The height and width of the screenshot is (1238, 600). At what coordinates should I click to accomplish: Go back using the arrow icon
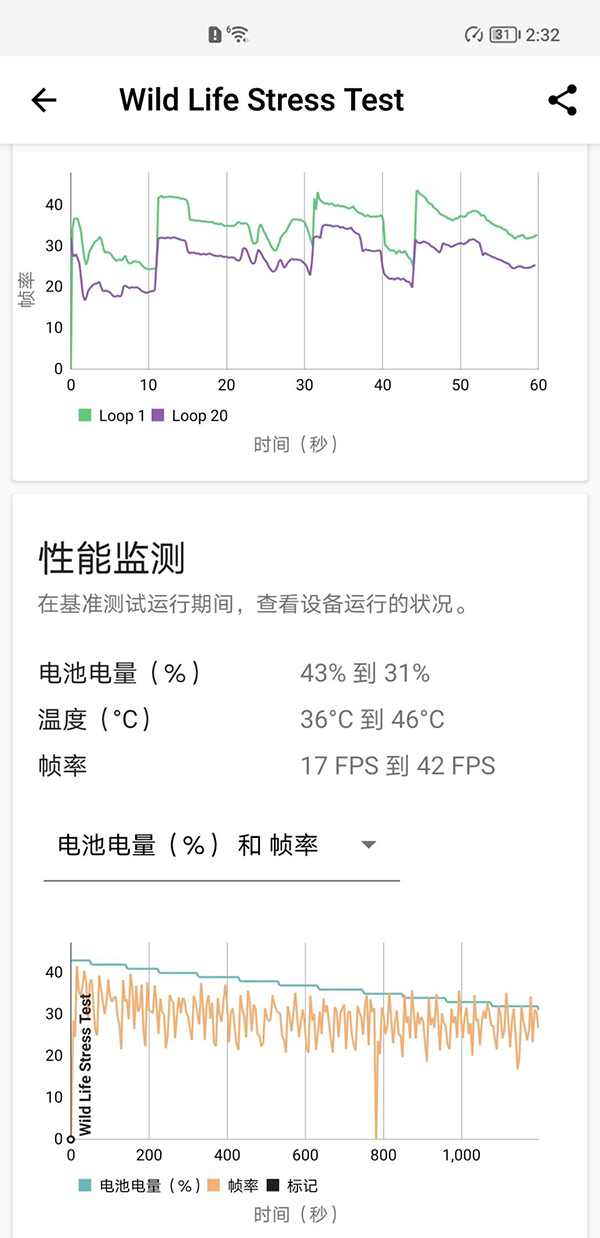[x=44, y=100]
